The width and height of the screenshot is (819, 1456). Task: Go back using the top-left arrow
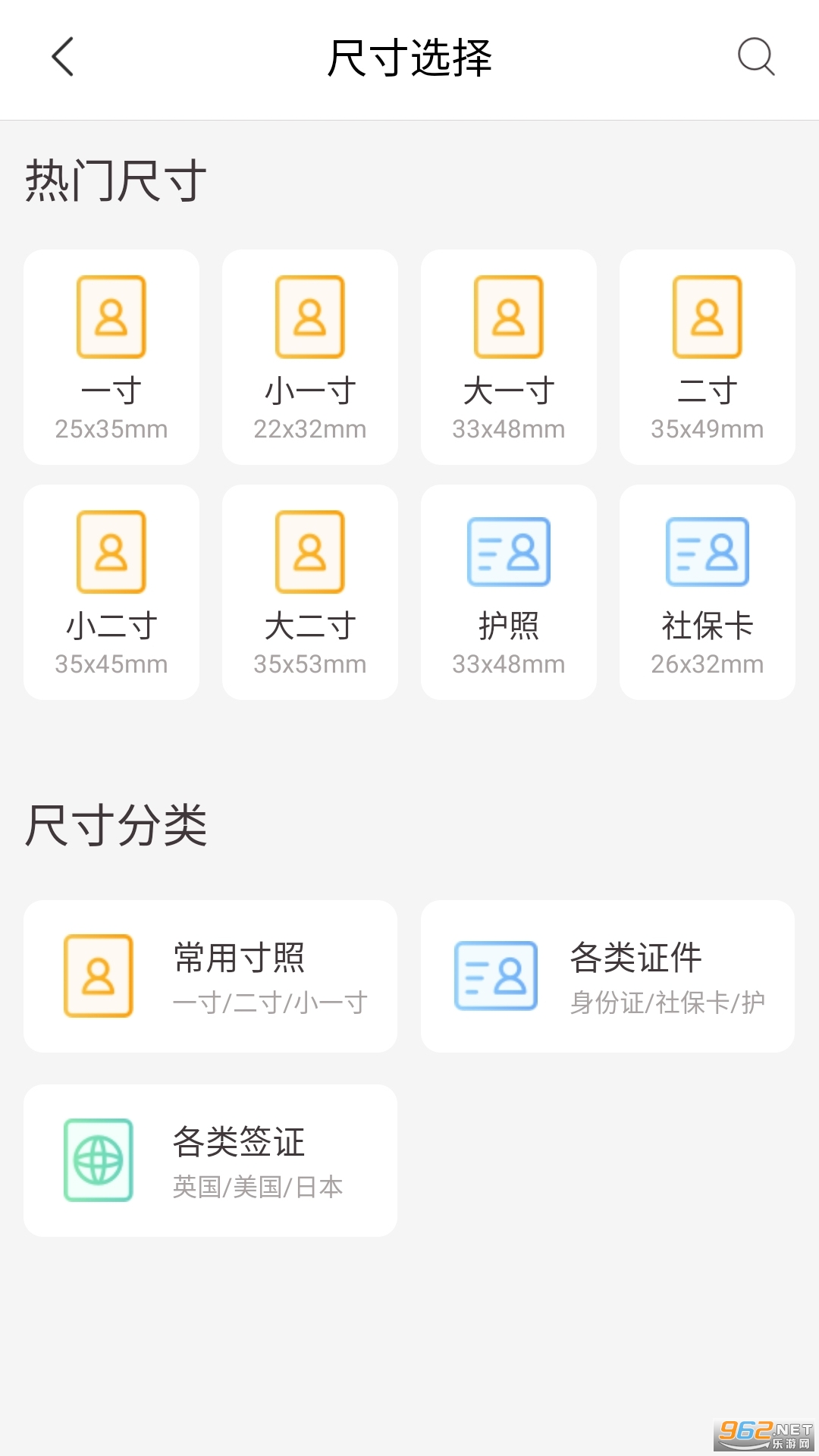tap(63, 58)
